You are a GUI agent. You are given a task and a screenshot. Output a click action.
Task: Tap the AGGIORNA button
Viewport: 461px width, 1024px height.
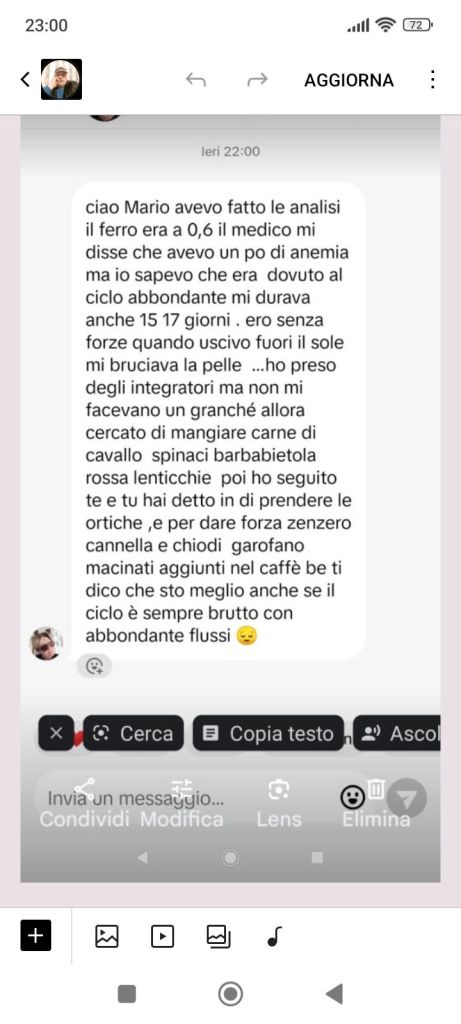[x=349, y=80]
